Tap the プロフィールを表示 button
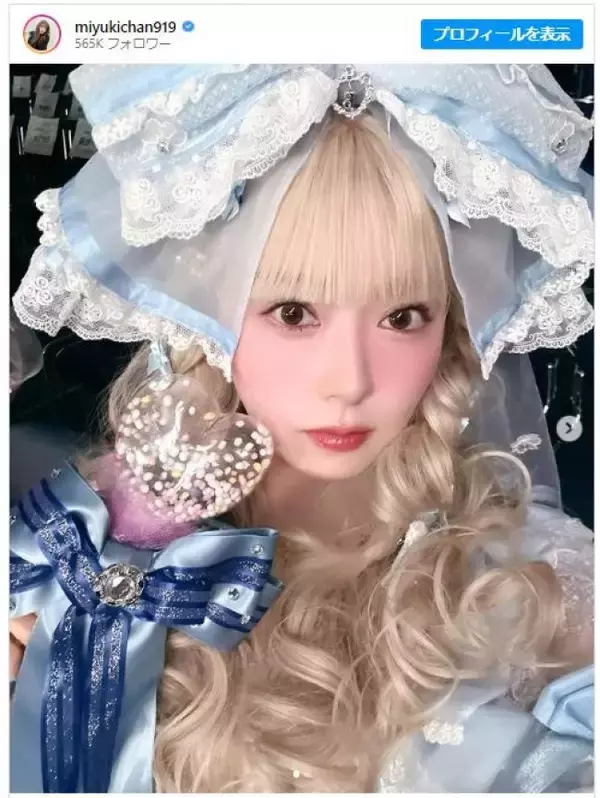 click(502, 33)
